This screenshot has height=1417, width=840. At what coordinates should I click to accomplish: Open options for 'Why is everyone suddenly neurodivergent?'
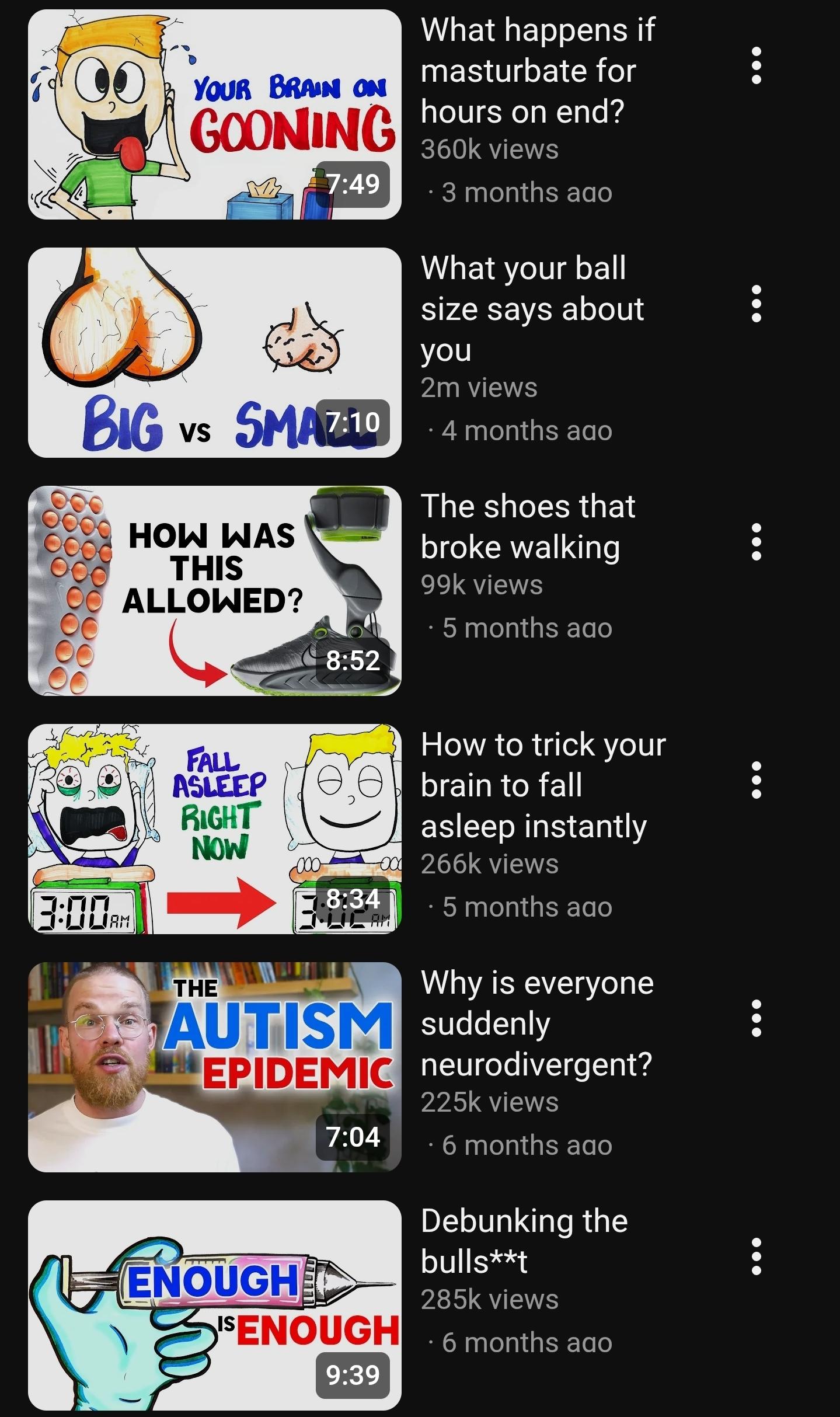click(756, 1018)
